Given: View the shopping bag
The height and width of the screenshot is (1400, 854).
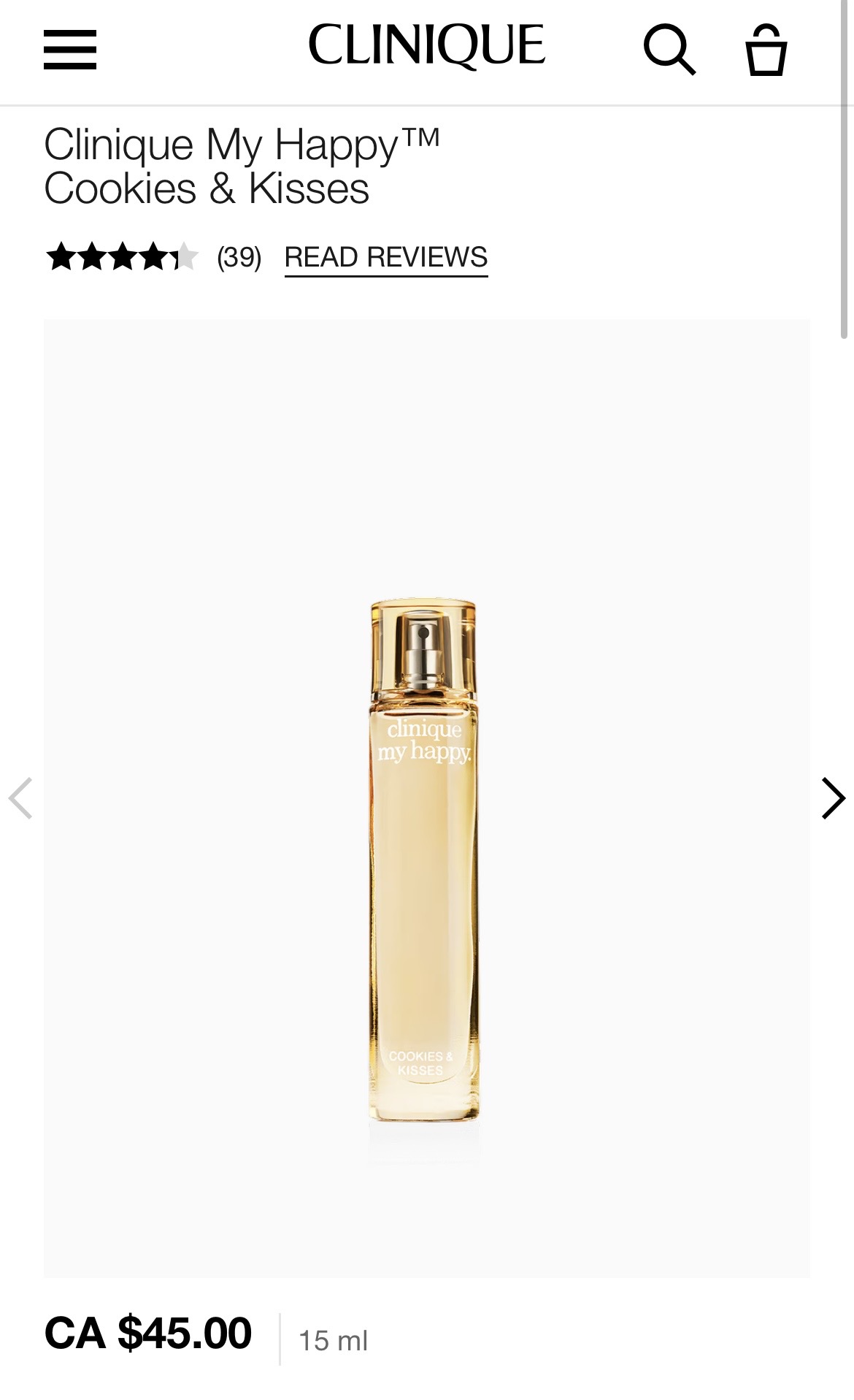Looking at the screenshot, I should click(766, 50).
